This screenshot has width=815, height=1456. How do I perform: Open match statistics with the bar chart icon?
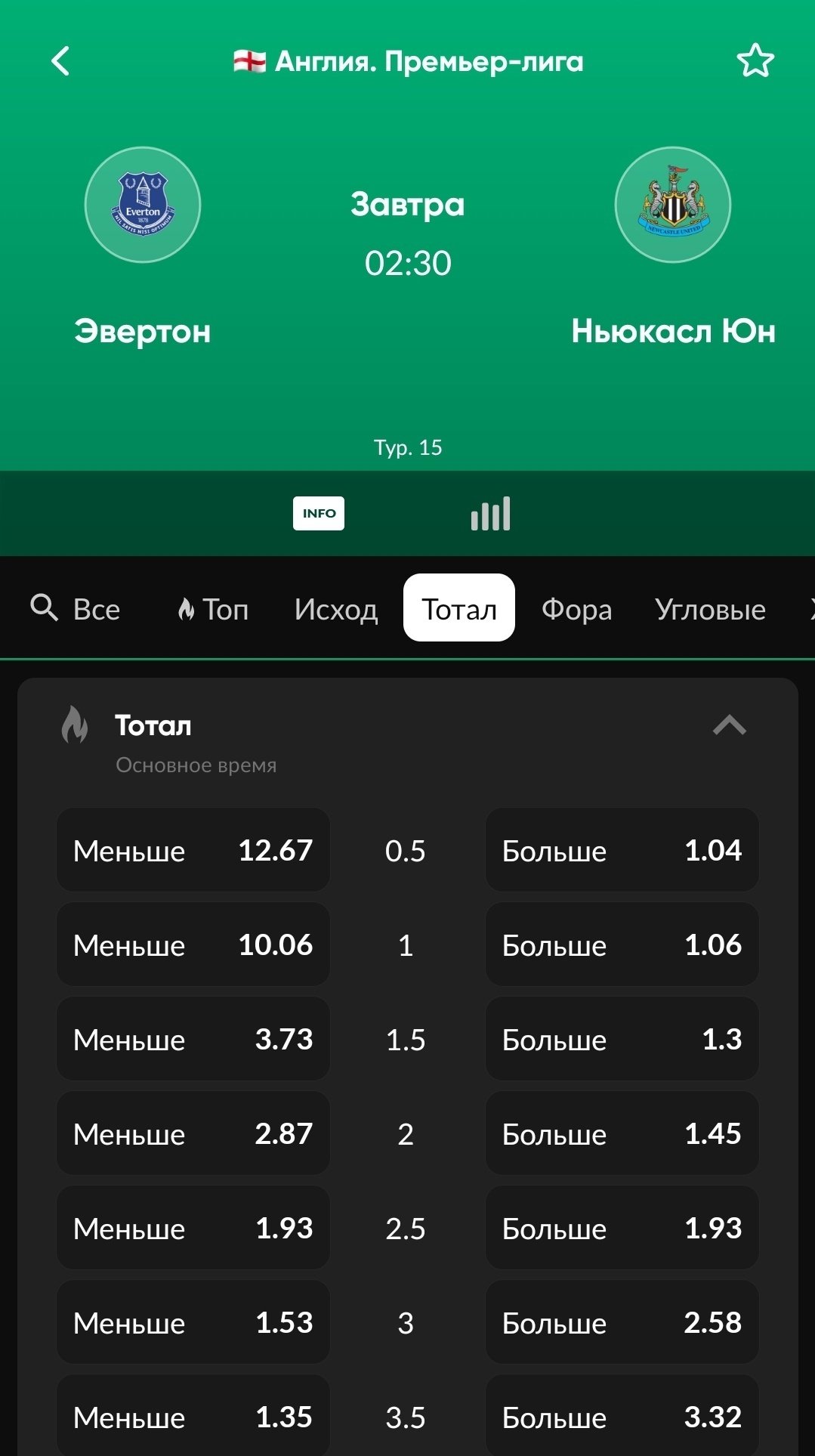coord(490,514)
